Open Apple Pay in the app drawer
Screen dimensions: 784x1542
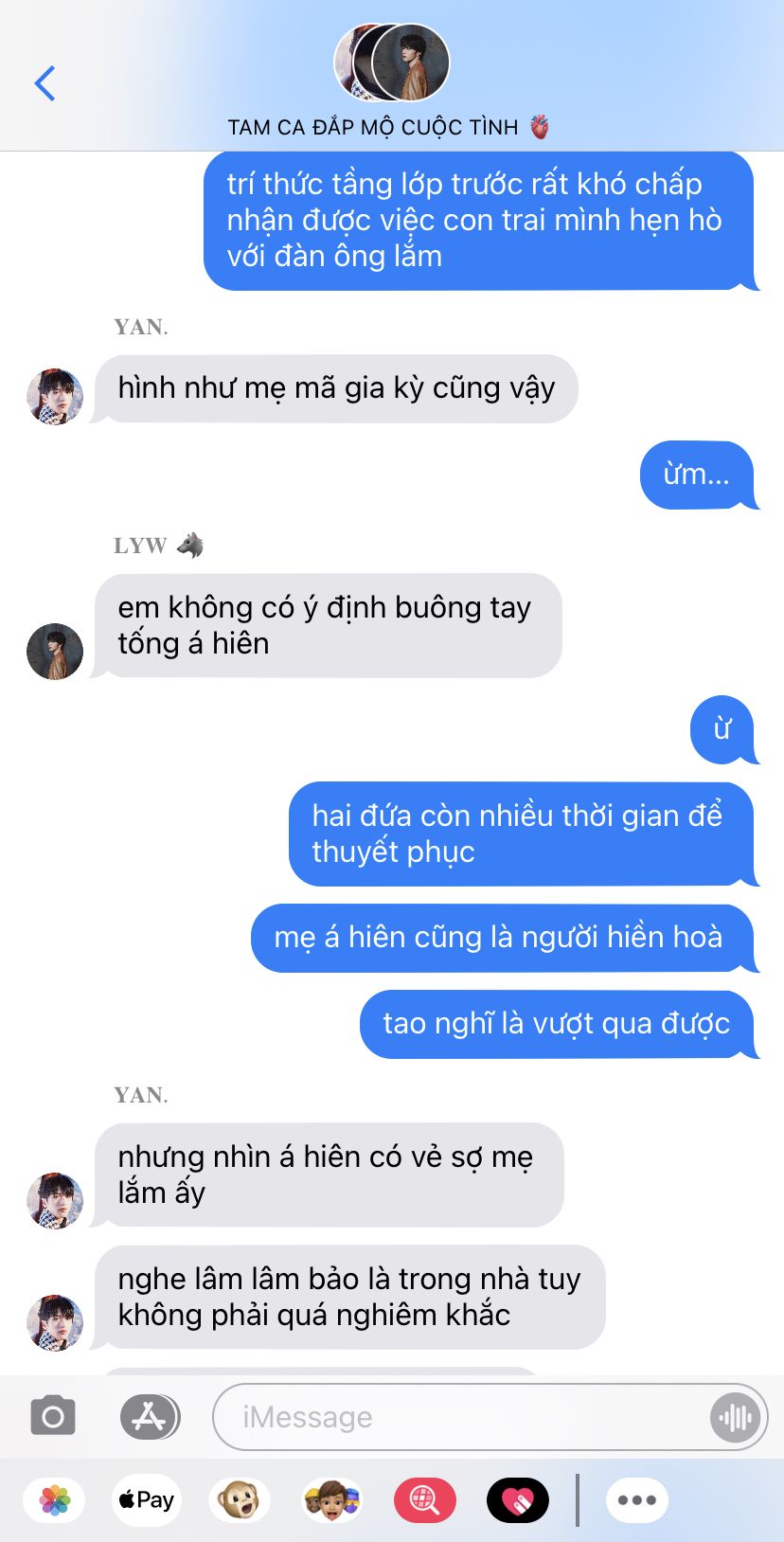(146, 1500)
